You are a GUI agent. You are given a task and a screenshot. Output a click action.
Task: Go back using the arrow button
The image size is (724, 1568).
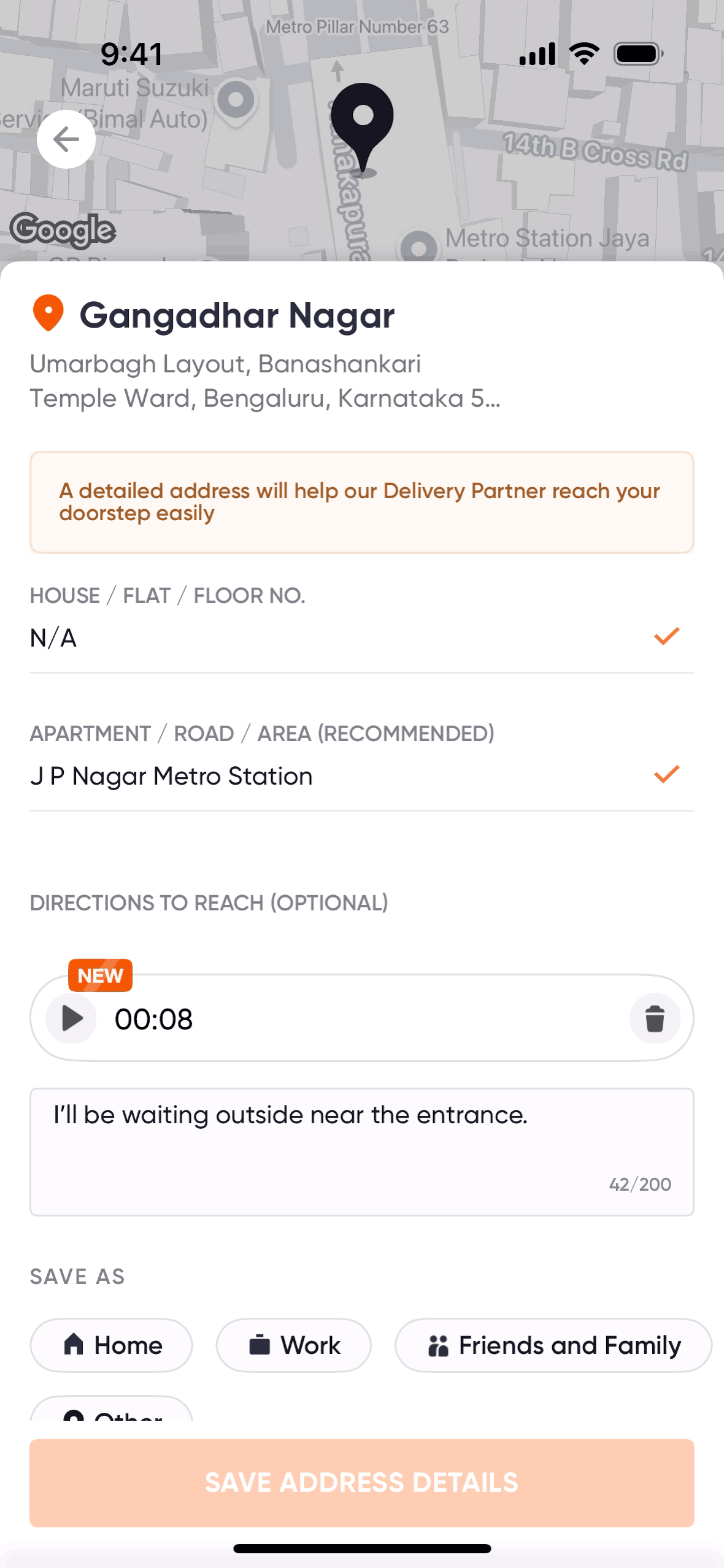(66, 139)
